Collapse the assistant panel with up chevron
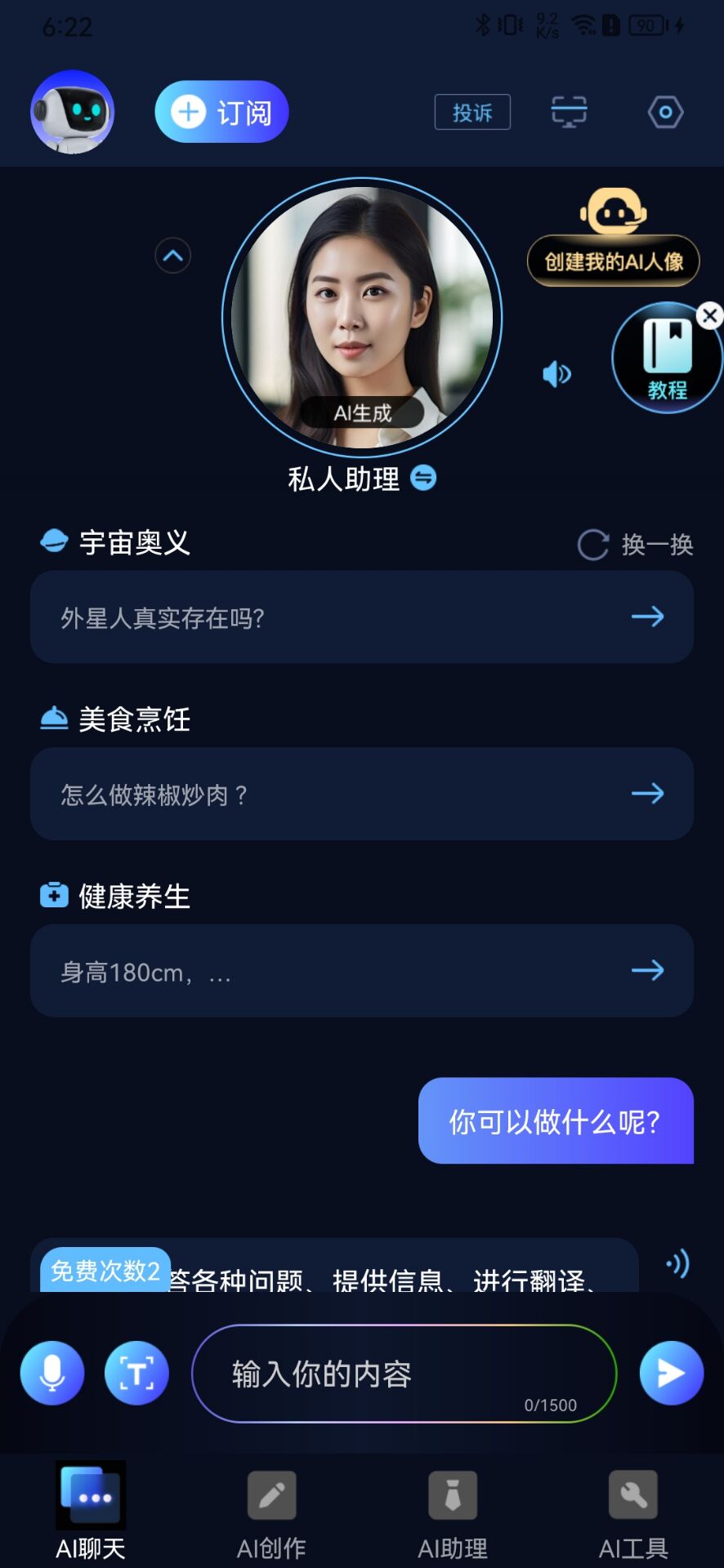This screenshot has height=1568, width=724. [173, 256]
